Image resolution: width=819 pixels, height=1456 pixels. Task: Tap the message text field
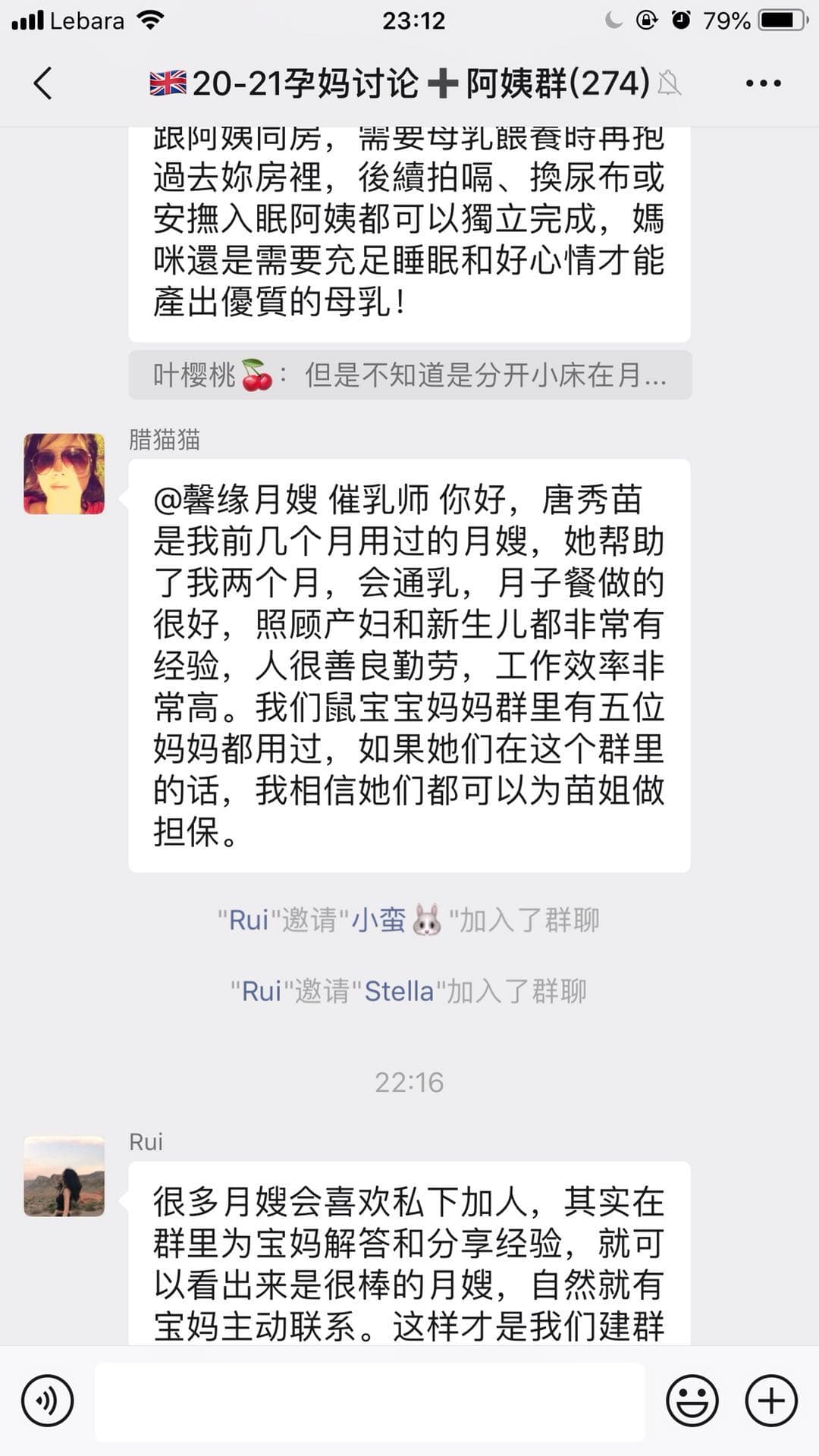[x=370, y=1401]
